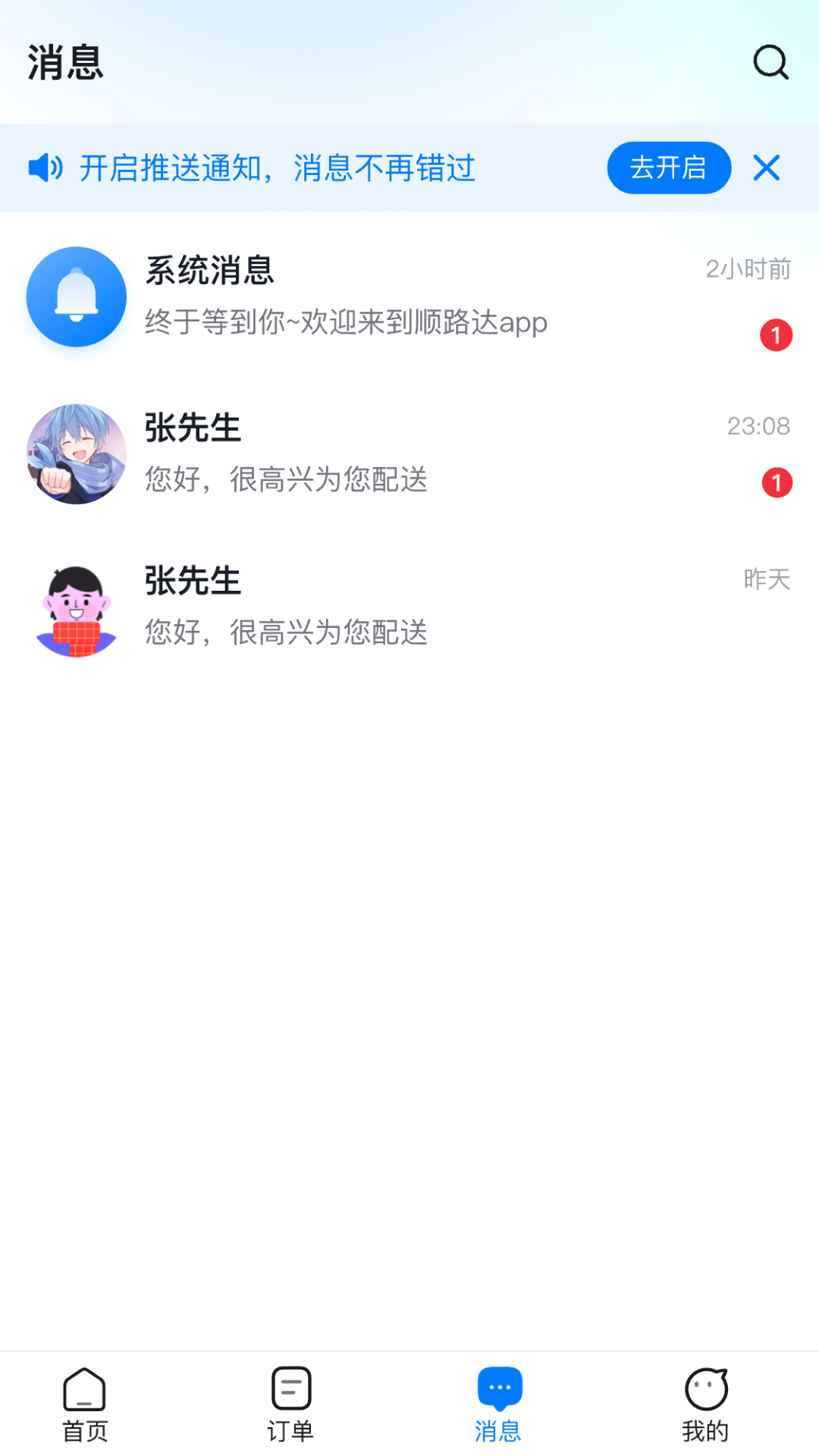Tap the unread badge next to 23:08 chat
Viewport: 819px width, 1456px height.
(x=776, y=482)
